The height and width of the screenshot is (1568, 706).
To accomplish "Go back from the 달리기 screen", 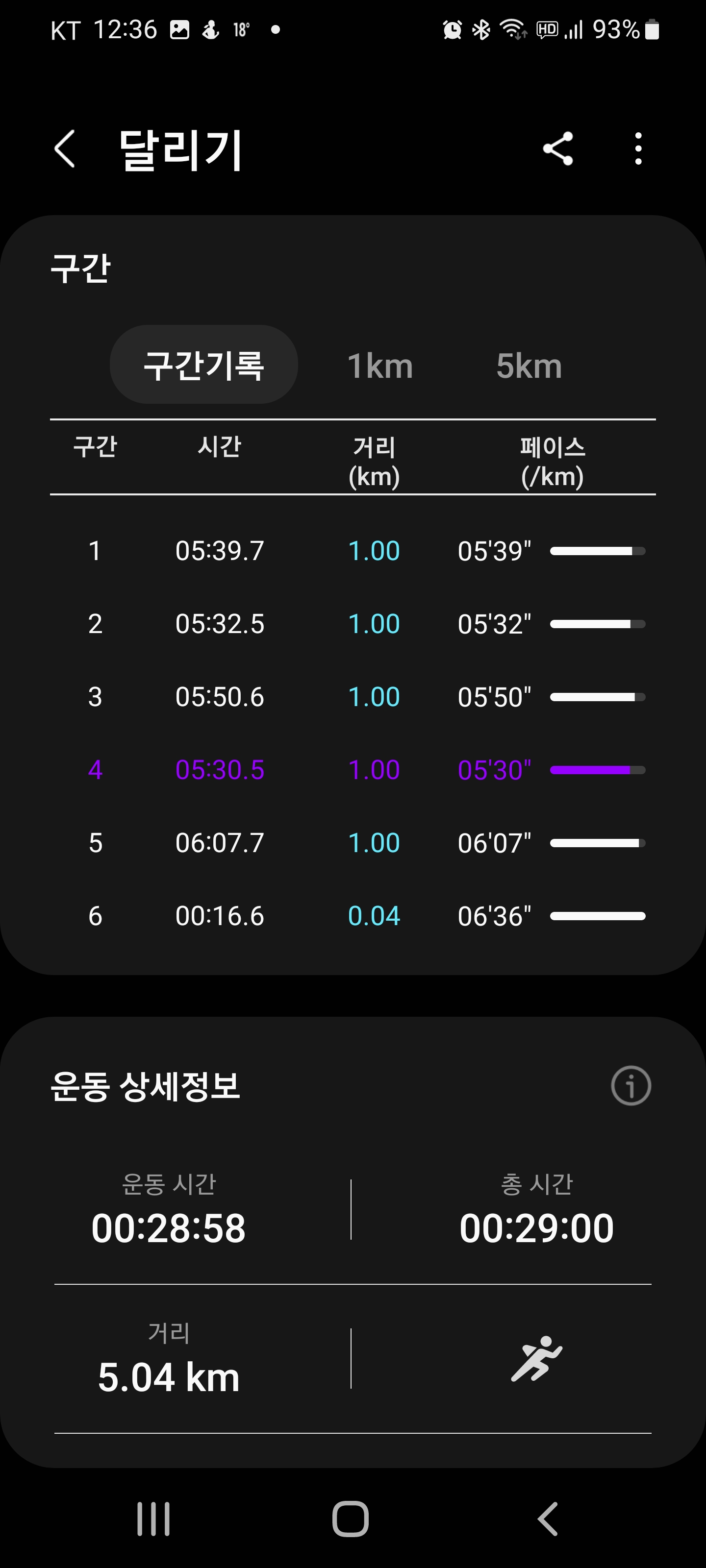I will click(x=65, y=148).
